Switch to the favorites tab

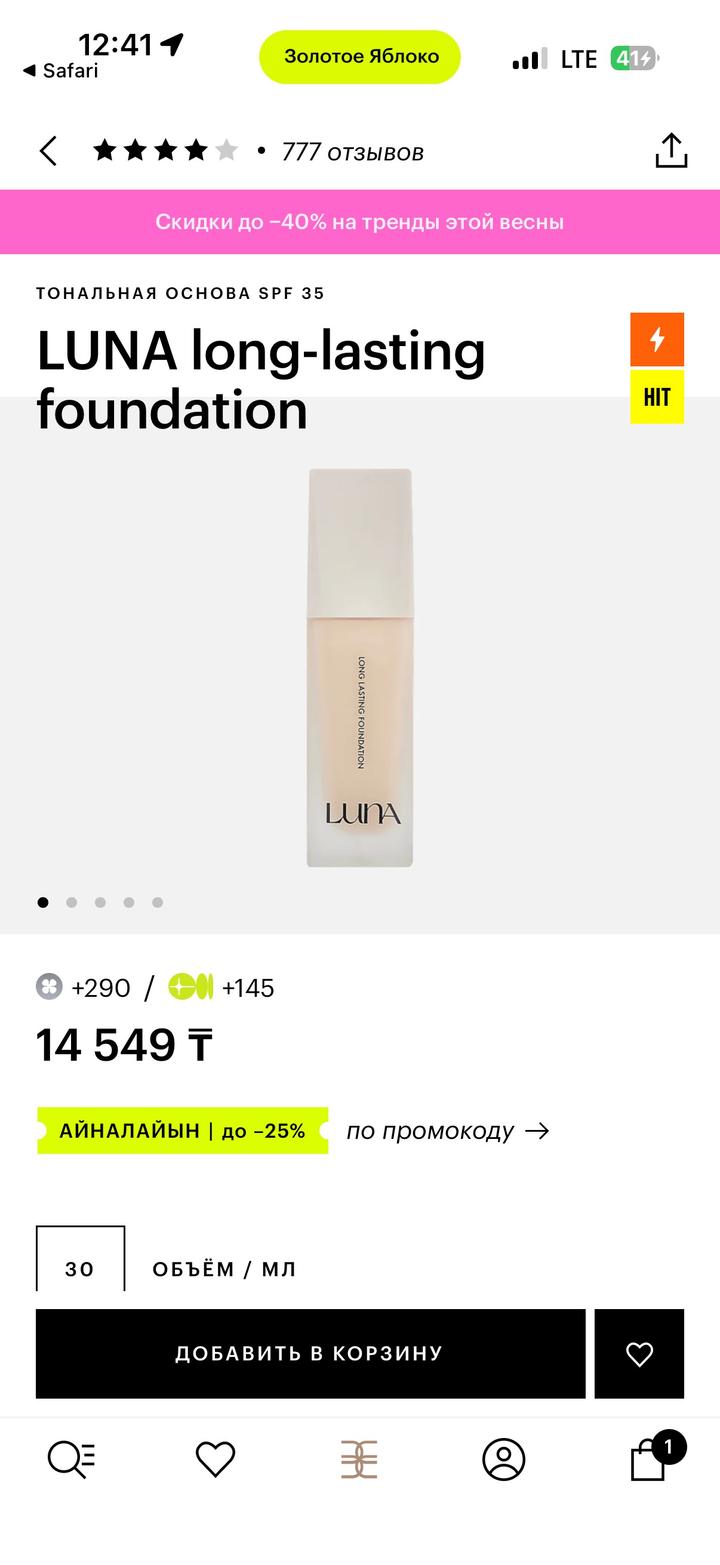(215, 1459)
